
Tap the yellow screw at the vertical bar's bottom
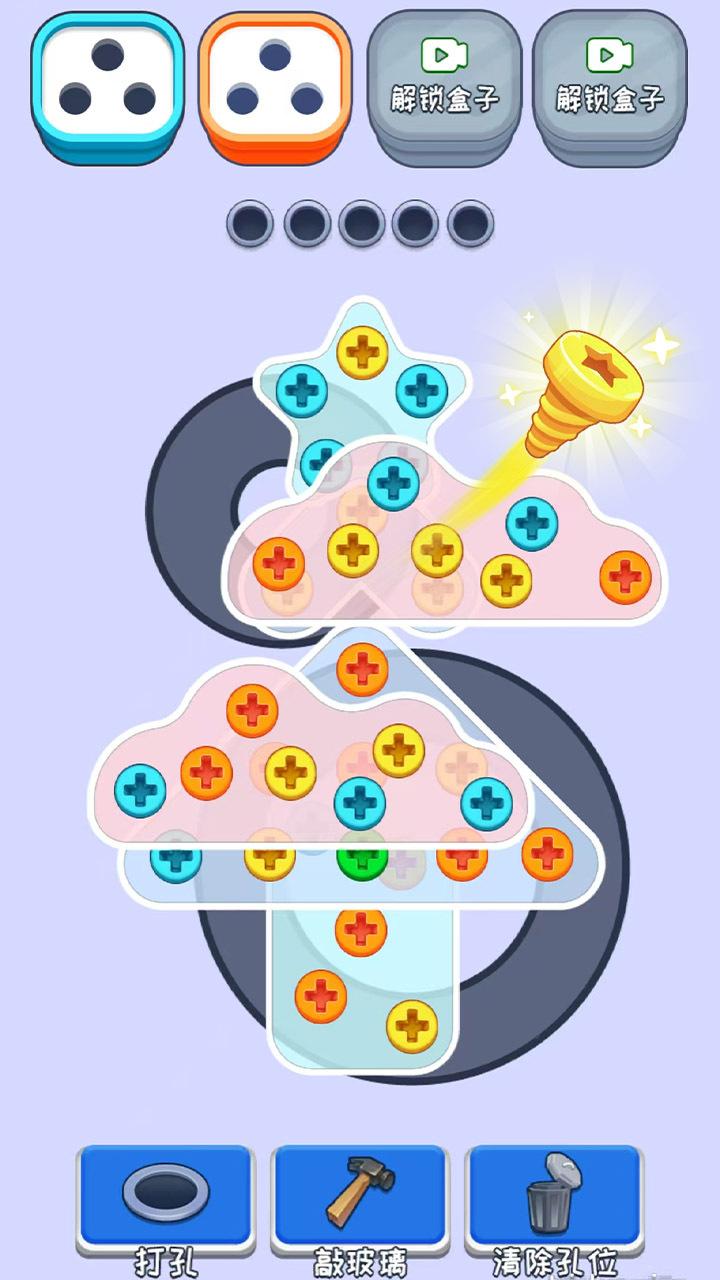(x=412, y=1025)
